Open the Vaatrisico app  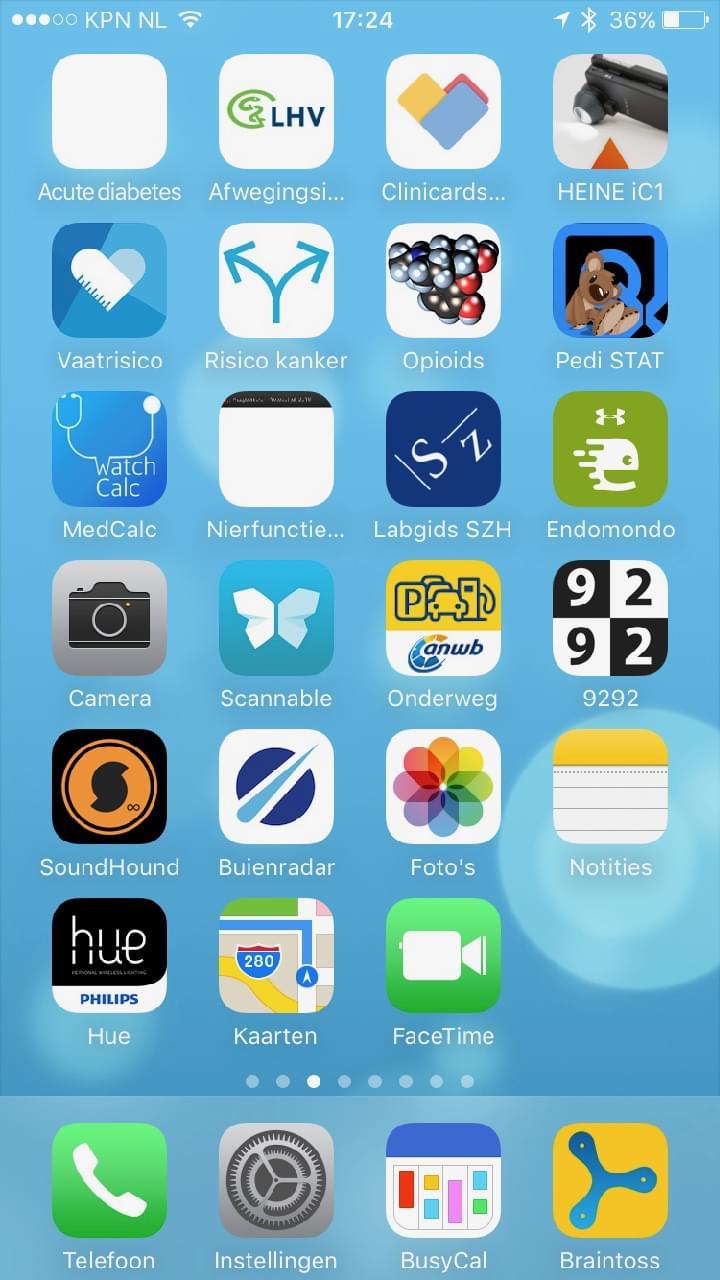pyautogui.click(x=109, y=281)
